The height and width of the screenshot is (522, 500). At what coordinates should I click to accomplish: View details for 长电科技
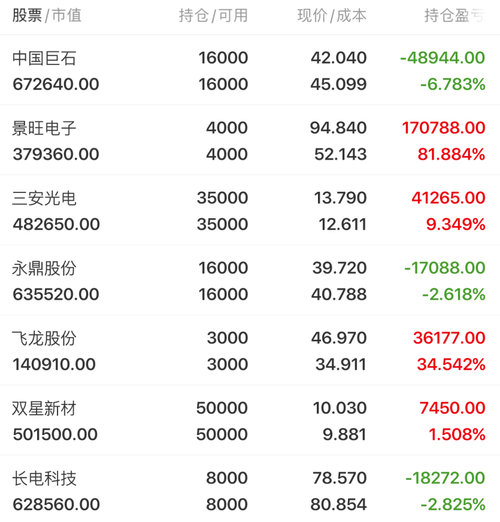coord(250,489)
